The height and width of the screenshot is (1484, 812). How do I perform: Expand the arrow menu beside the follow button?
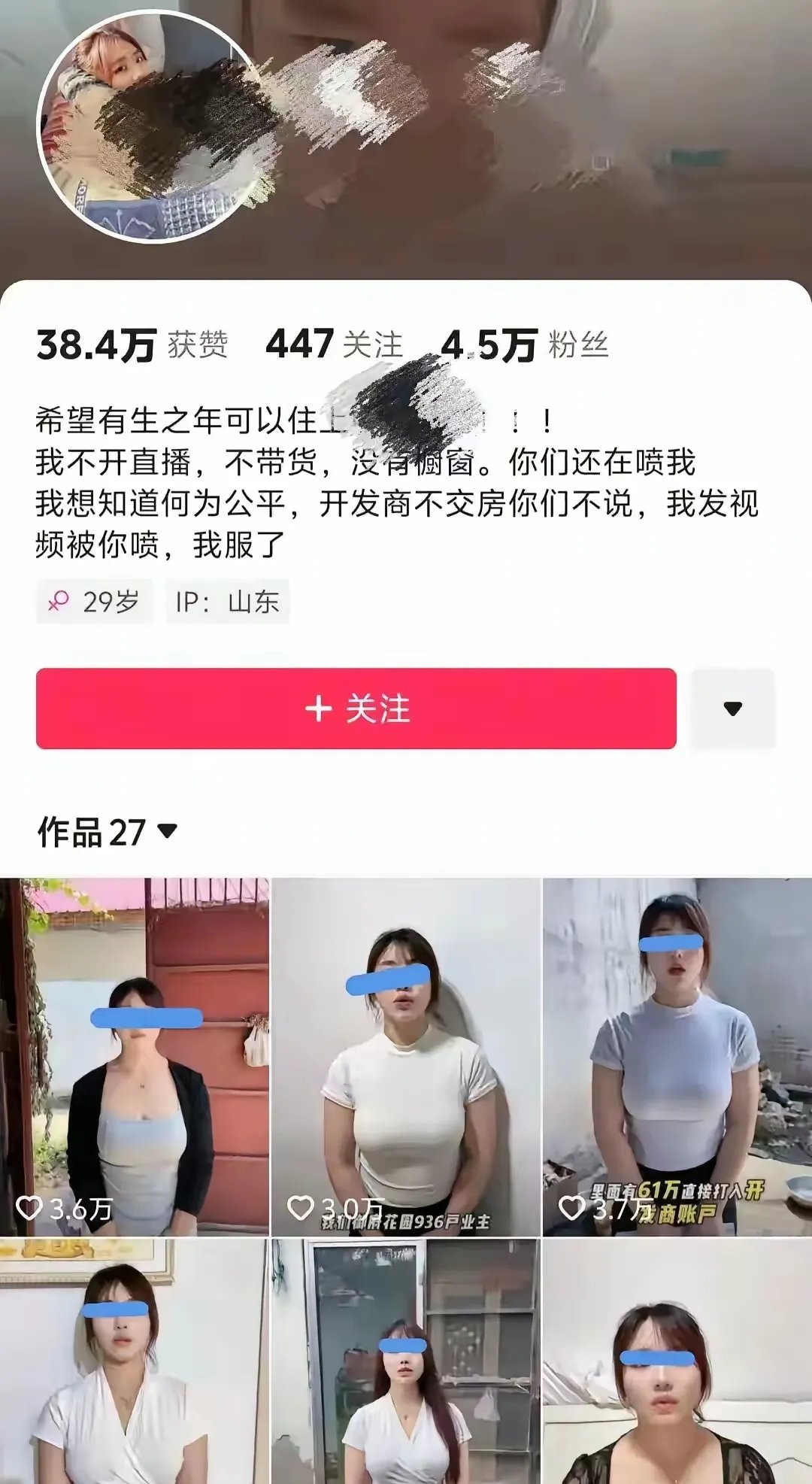pos(732,709)
